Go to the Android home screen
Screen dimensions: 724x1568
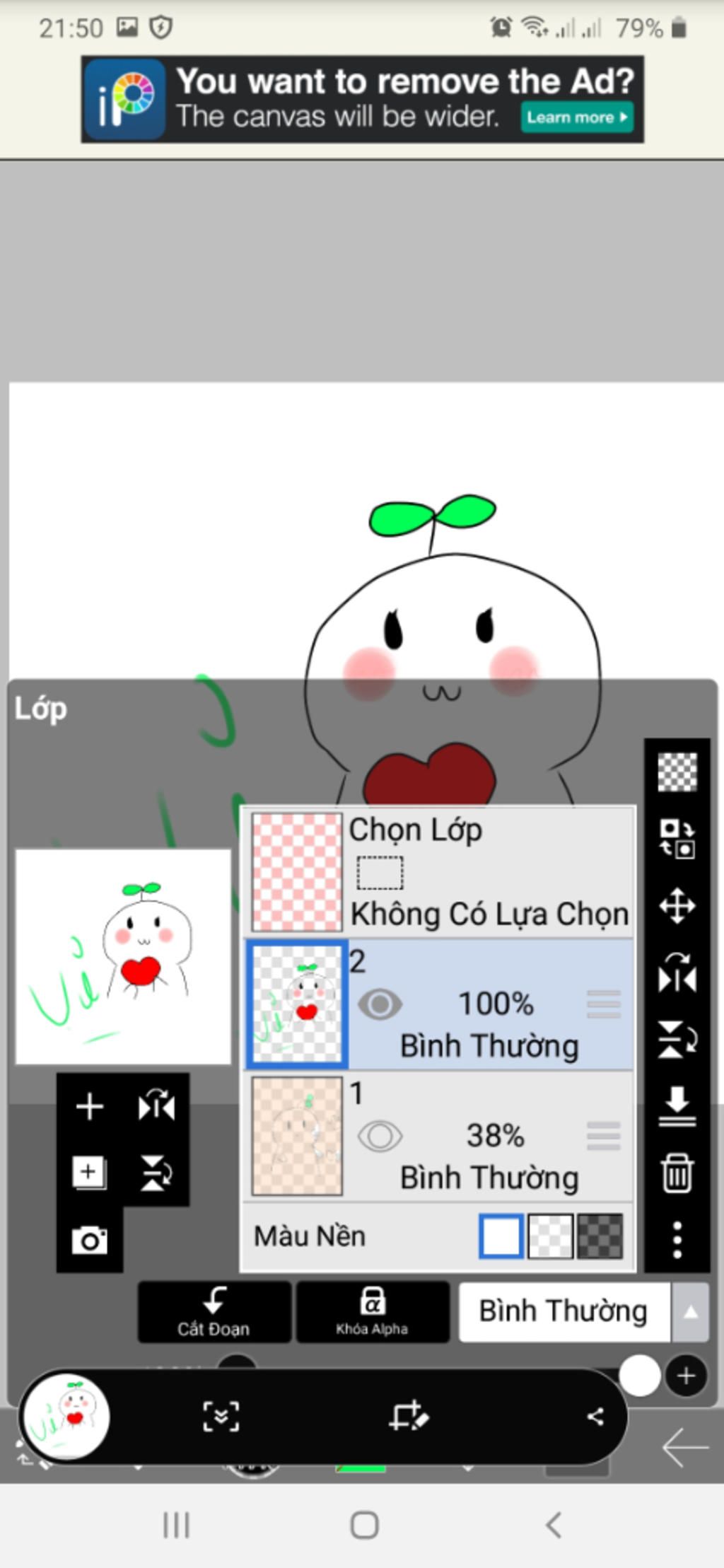tap(364, 1525)
